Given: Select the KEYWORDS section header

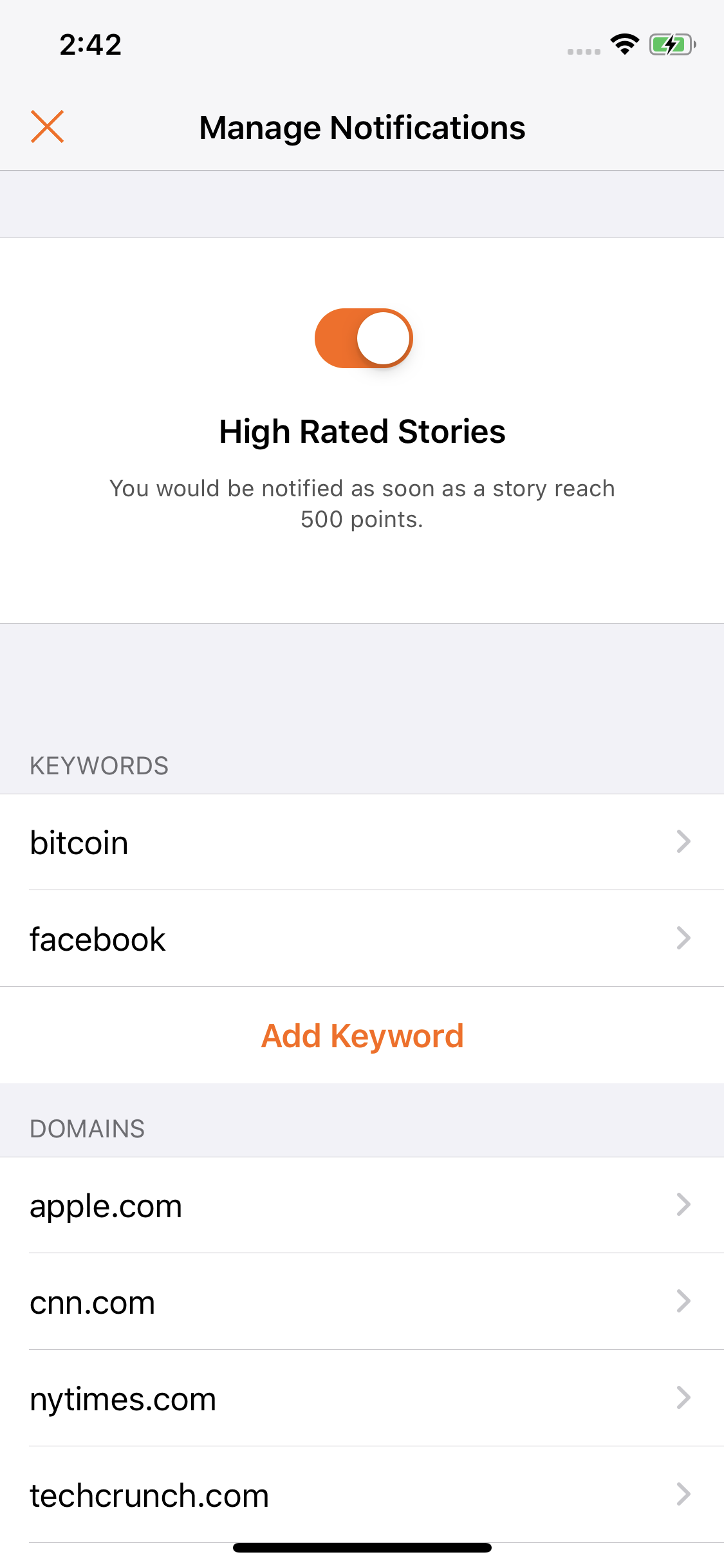Looking at the screenshot, I should pyautogui.click(x=99, y=767).
